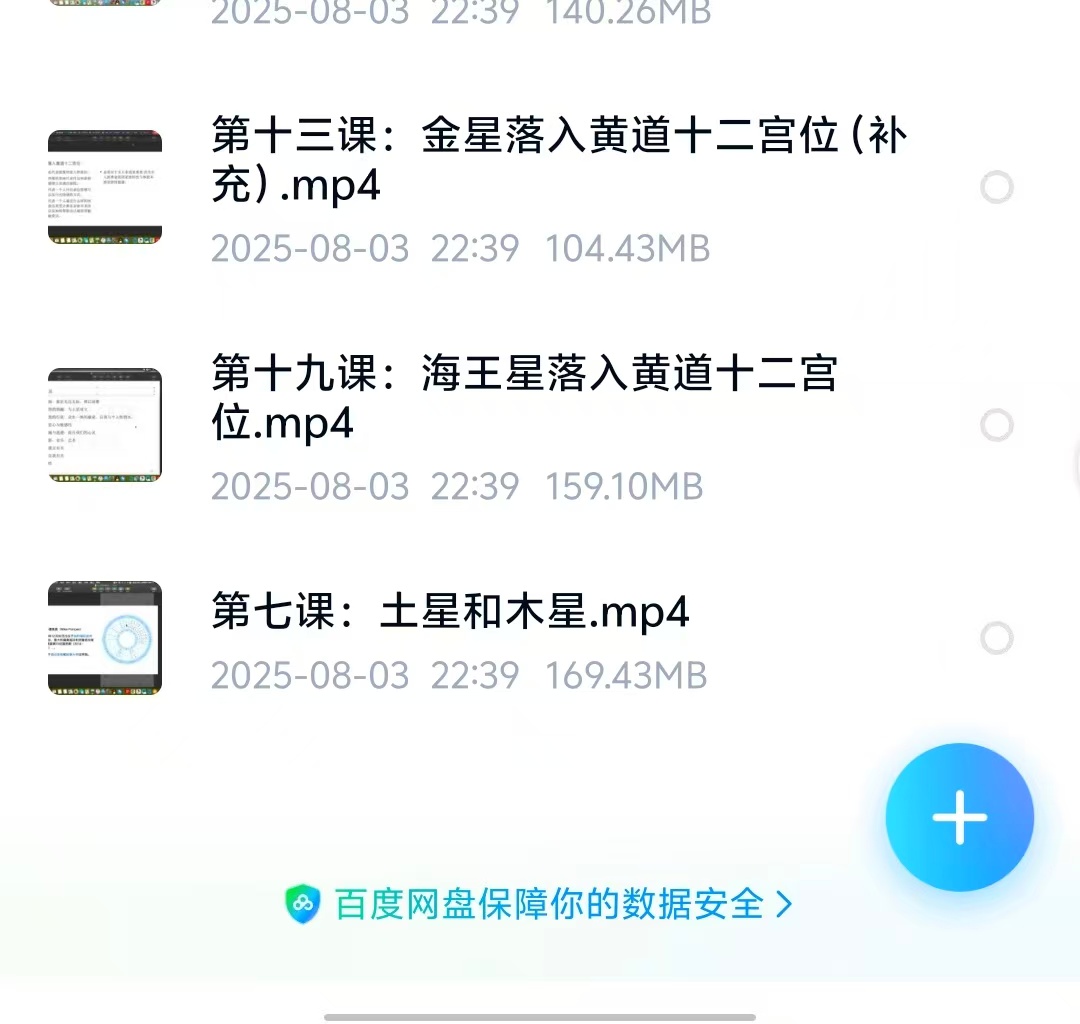Open 百度网盘保障你的数据安全 link
The image size is (1080, 1024).
(540, 904)
